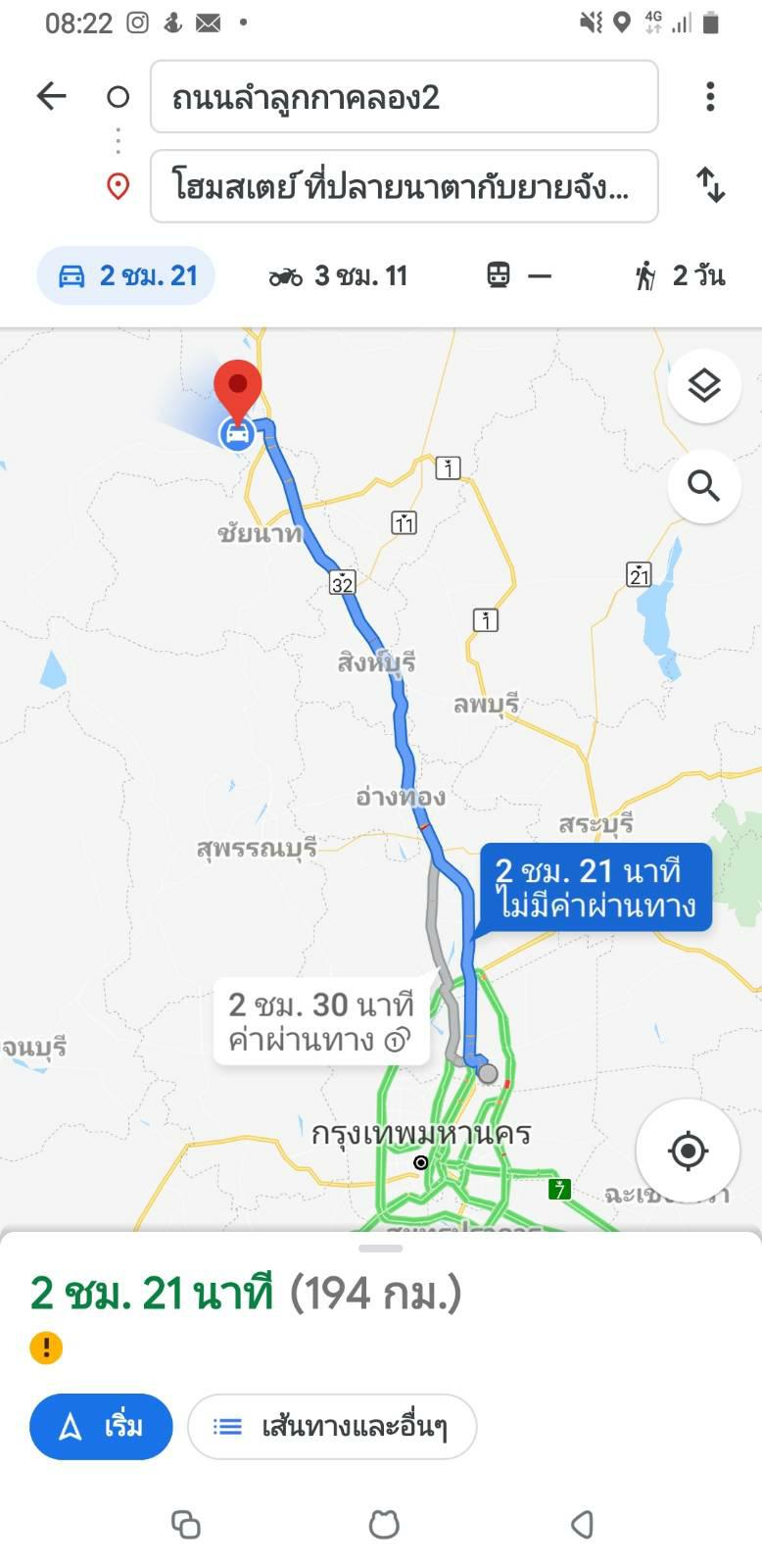
Task: Open the map layers selector
Action: [x=703, y=386]
